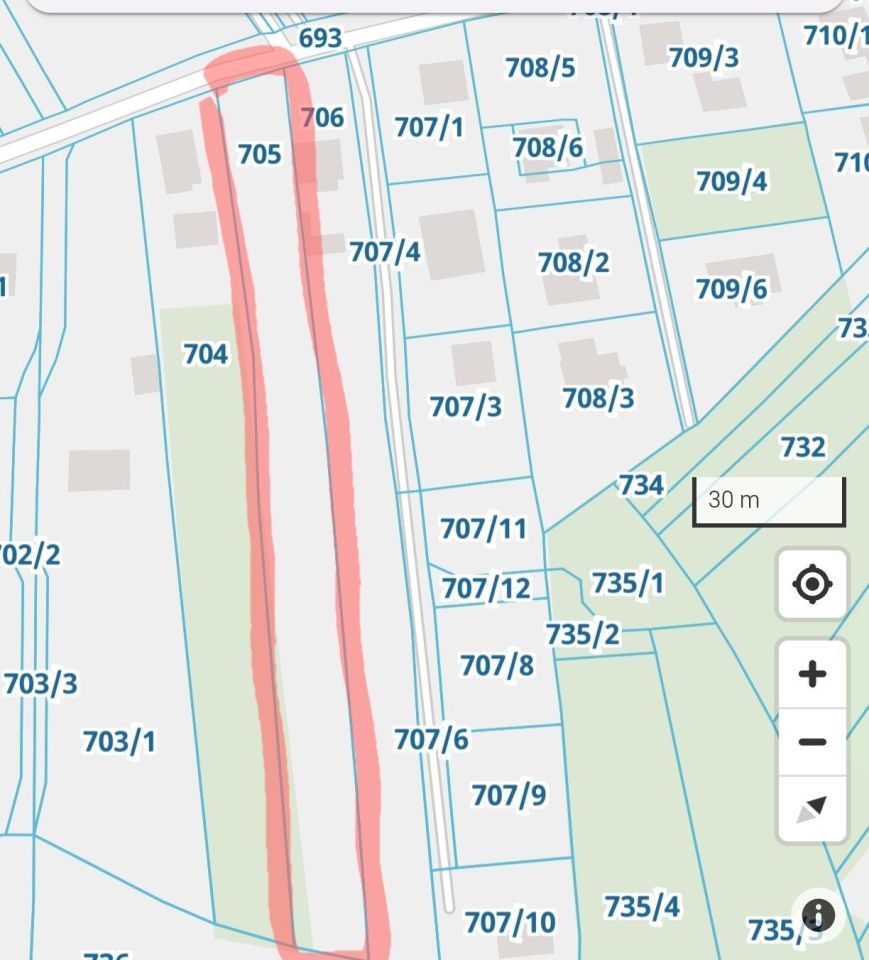
Task: Reset map orientation with the compass arrow
Action: coord(812,808)
